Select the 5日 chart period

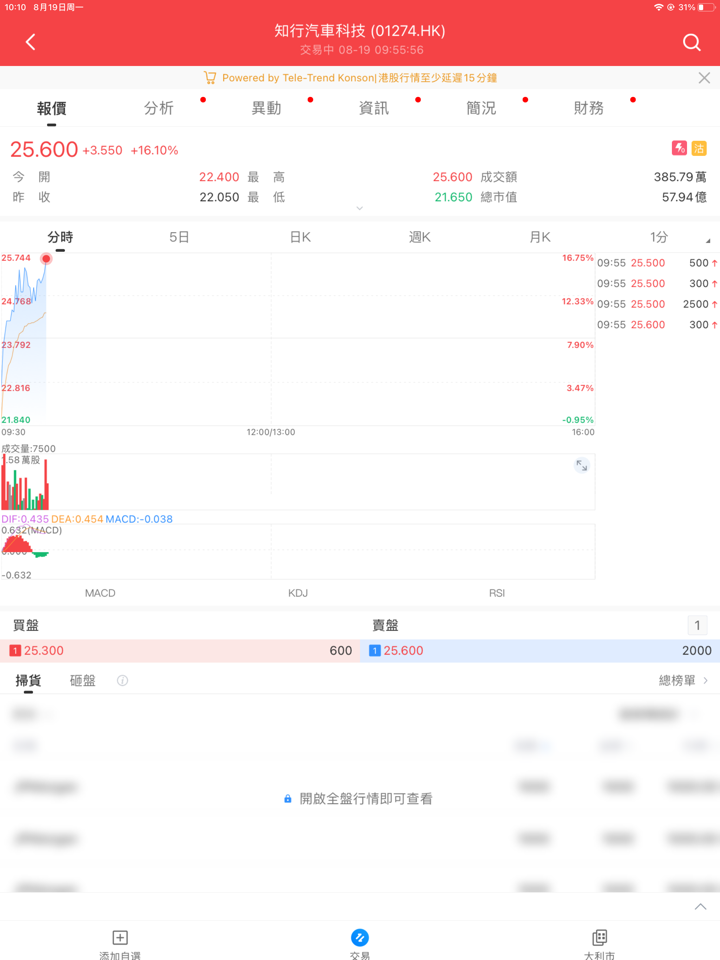pyautogui.click(x=179, y=237)
